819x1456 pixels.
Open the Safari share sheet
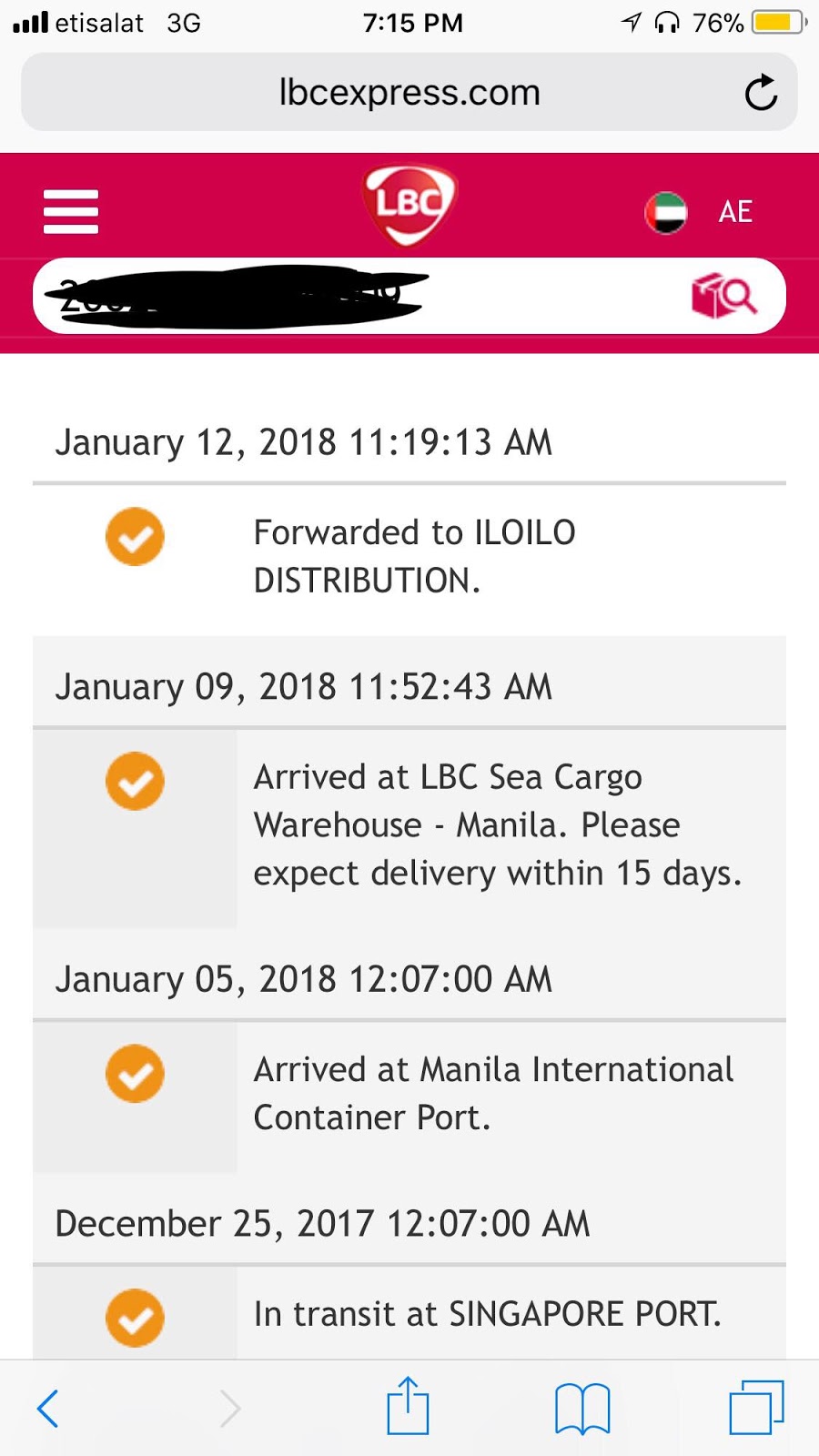point(408,1406)
